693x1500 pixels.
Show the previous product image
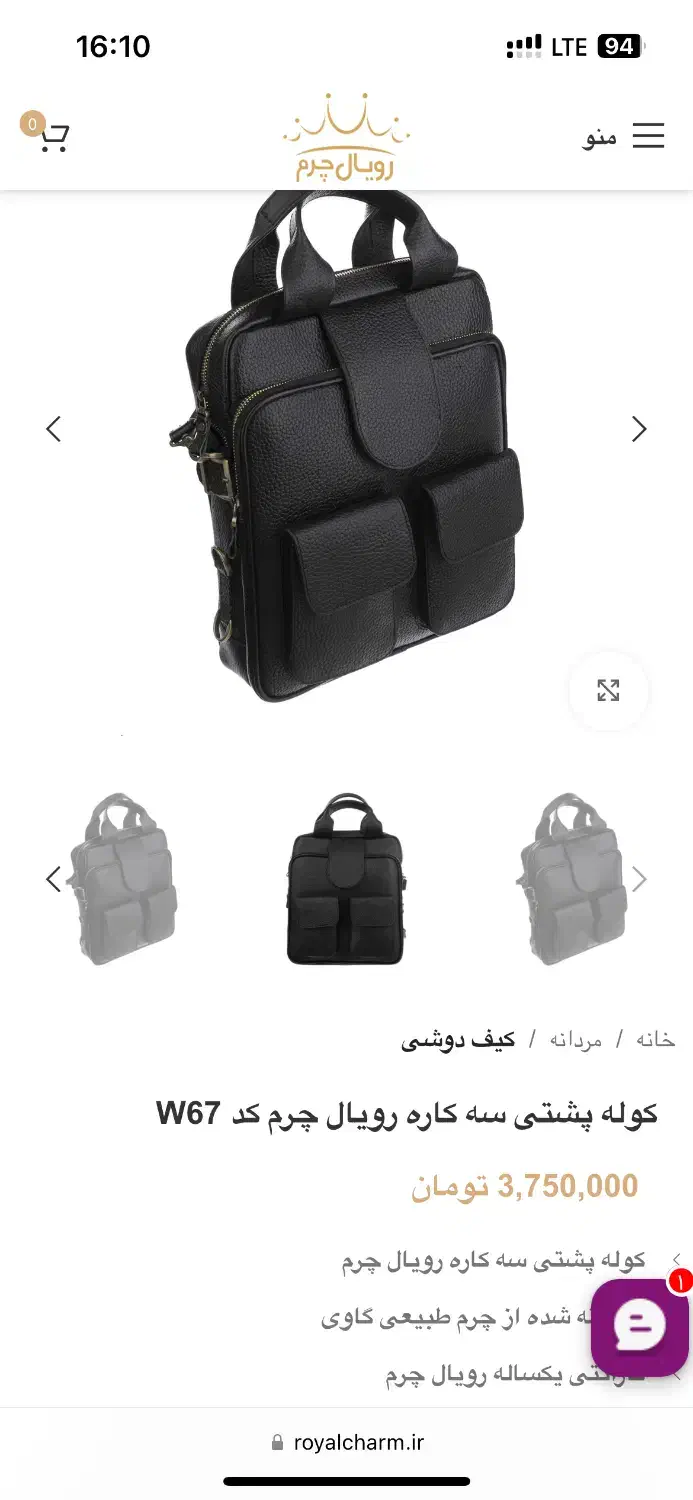pyautogui.click(x=54, y=429)
